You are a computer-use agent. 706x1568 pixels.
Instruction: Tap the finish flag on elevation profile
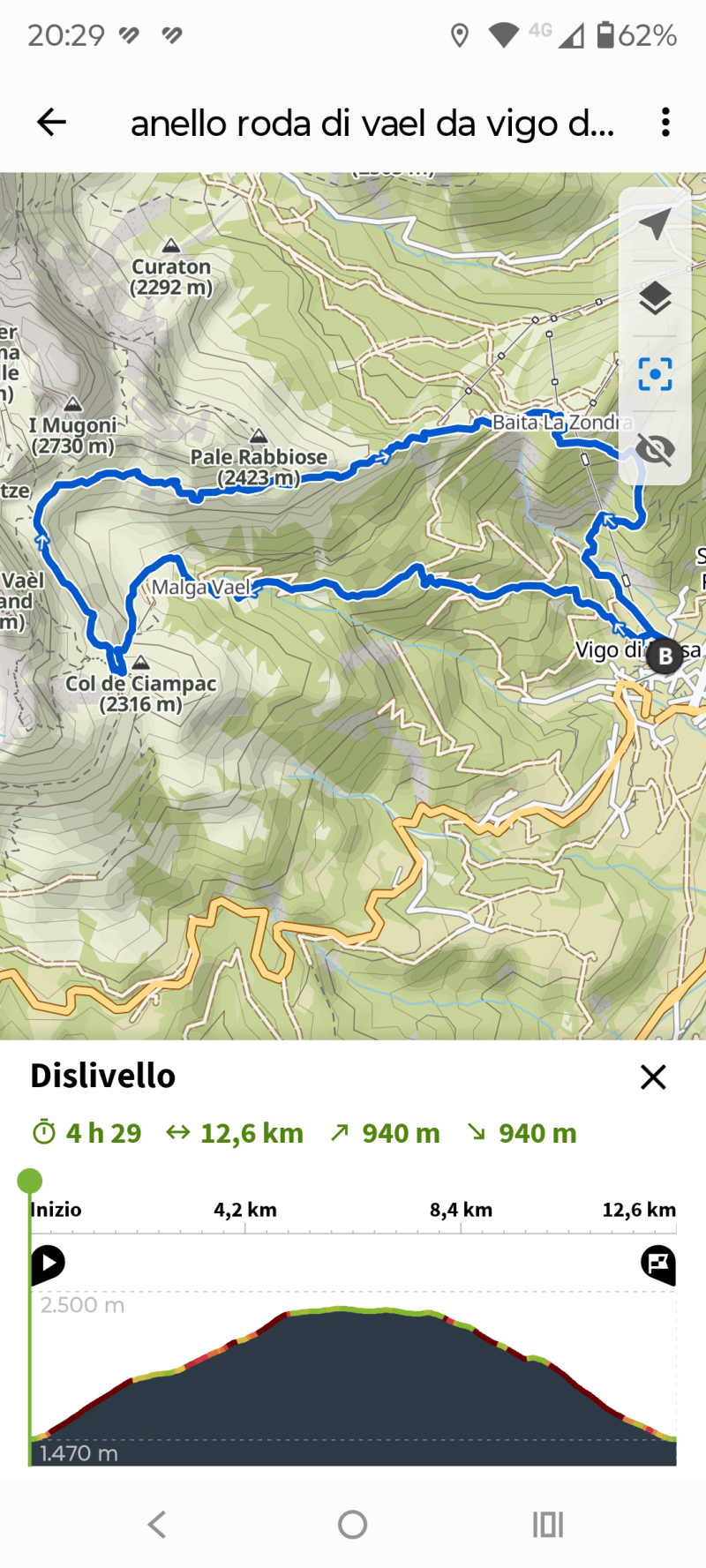(658, 1263)
